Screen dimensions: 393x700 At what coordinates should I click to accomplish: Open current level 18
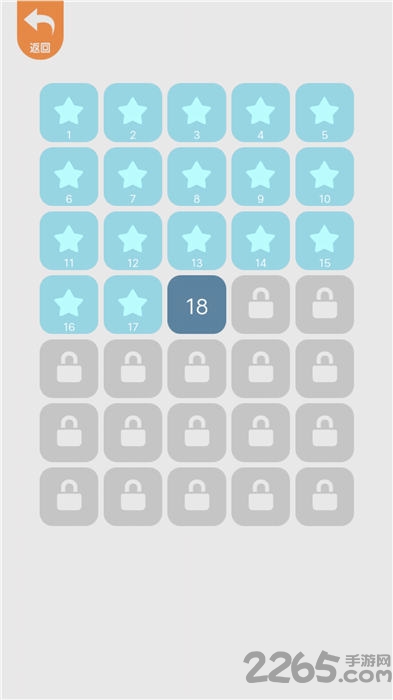(x=196, y=304)
